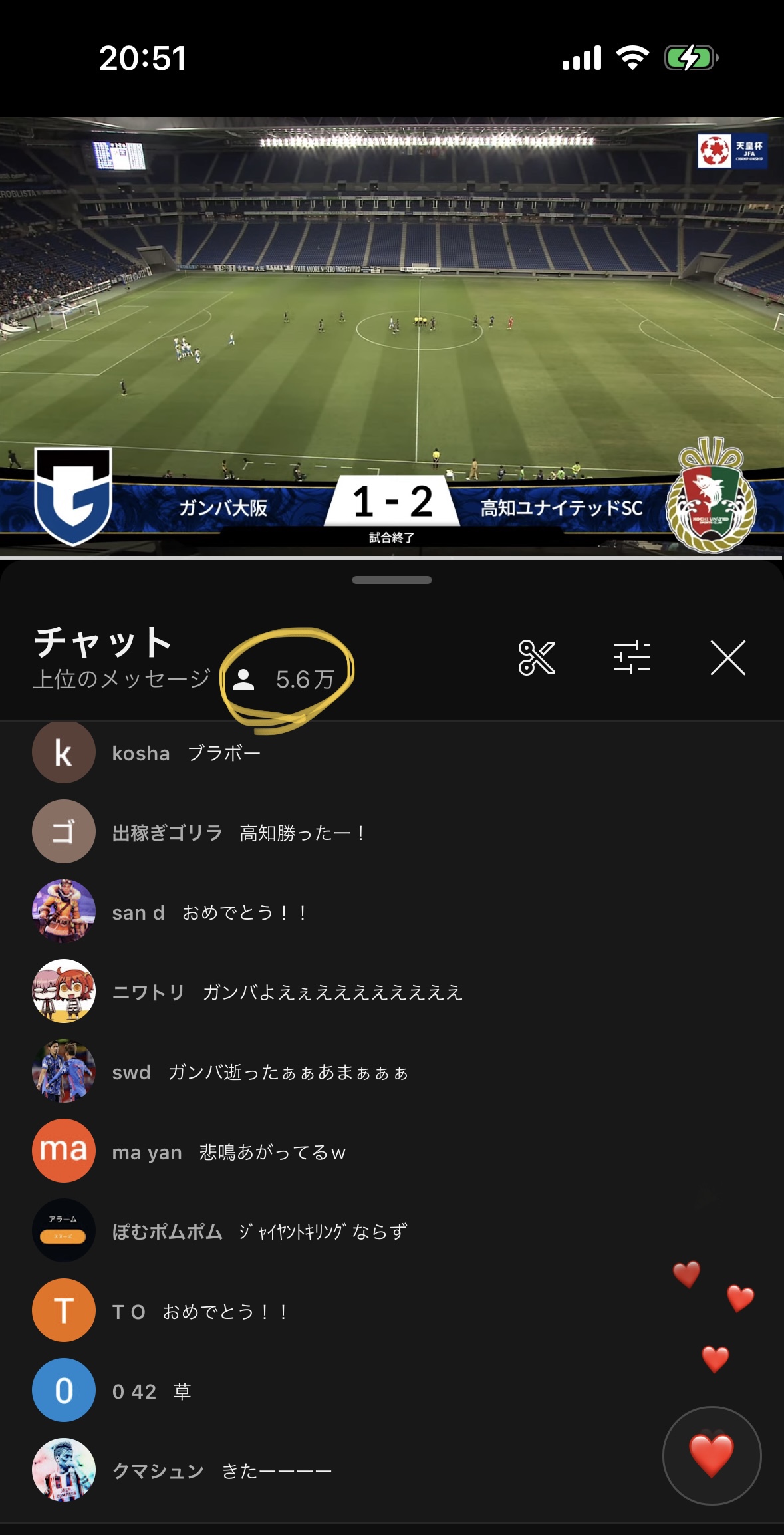Select クマシュン's きたー message
Screen dimensions: 784x1535
pyautogui.click(x=276, y=1472)
